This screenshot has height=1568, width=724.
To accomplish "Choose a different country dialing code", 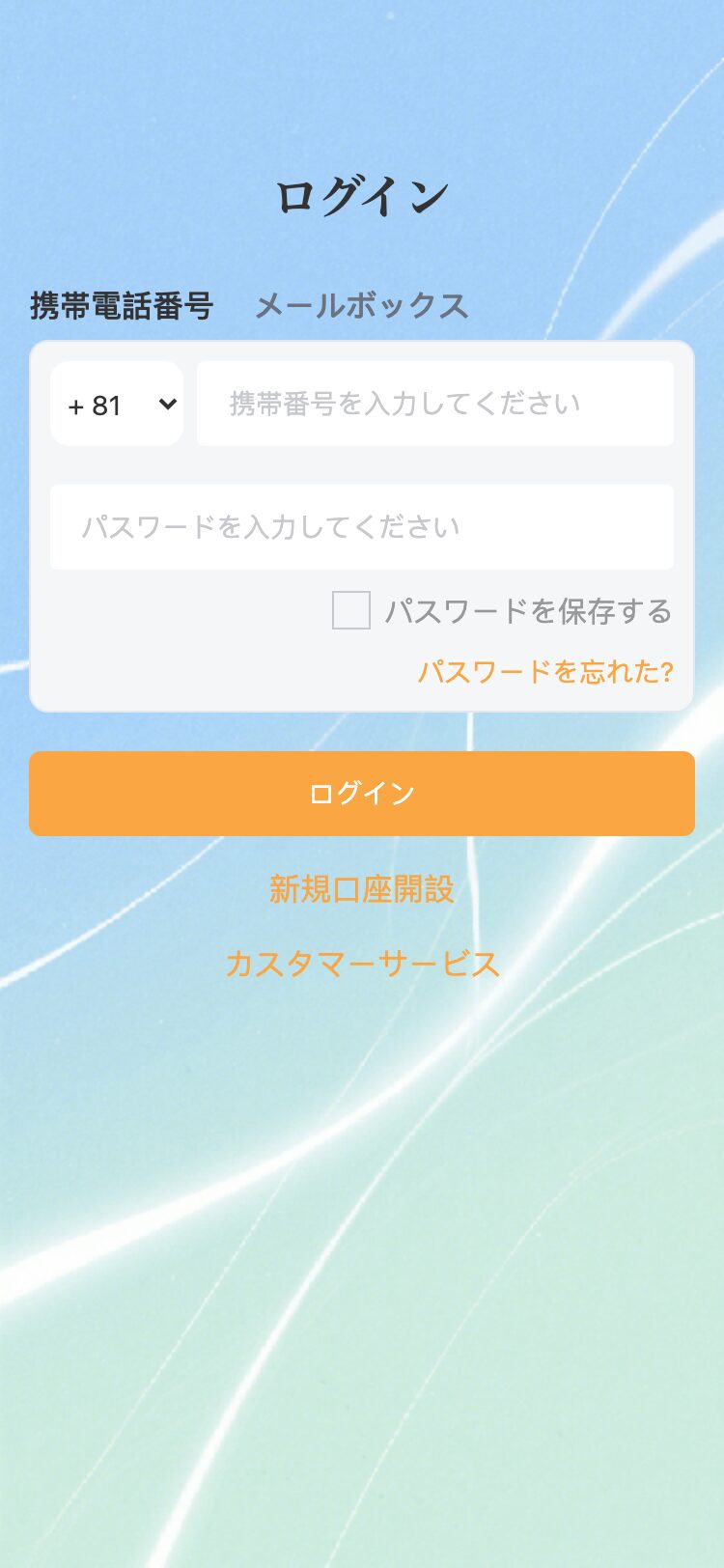I will (116, 403).
